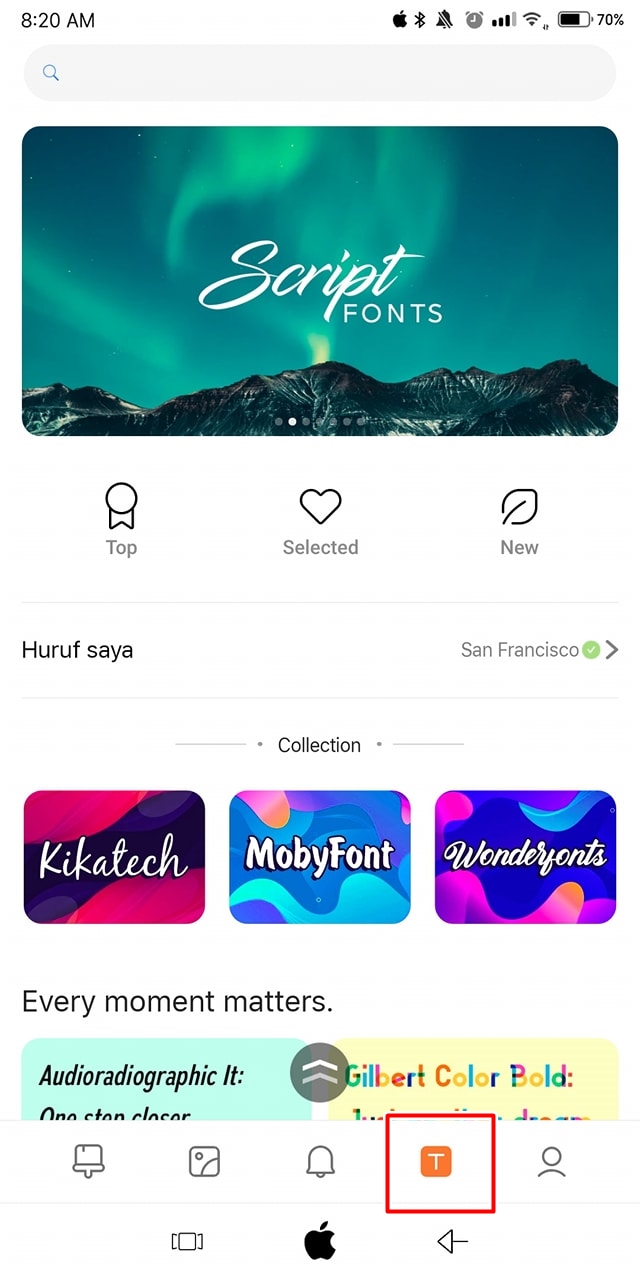The image size is (640, 1280).
Task: Open the Script Fonts banner
Action: coord(320,281)
